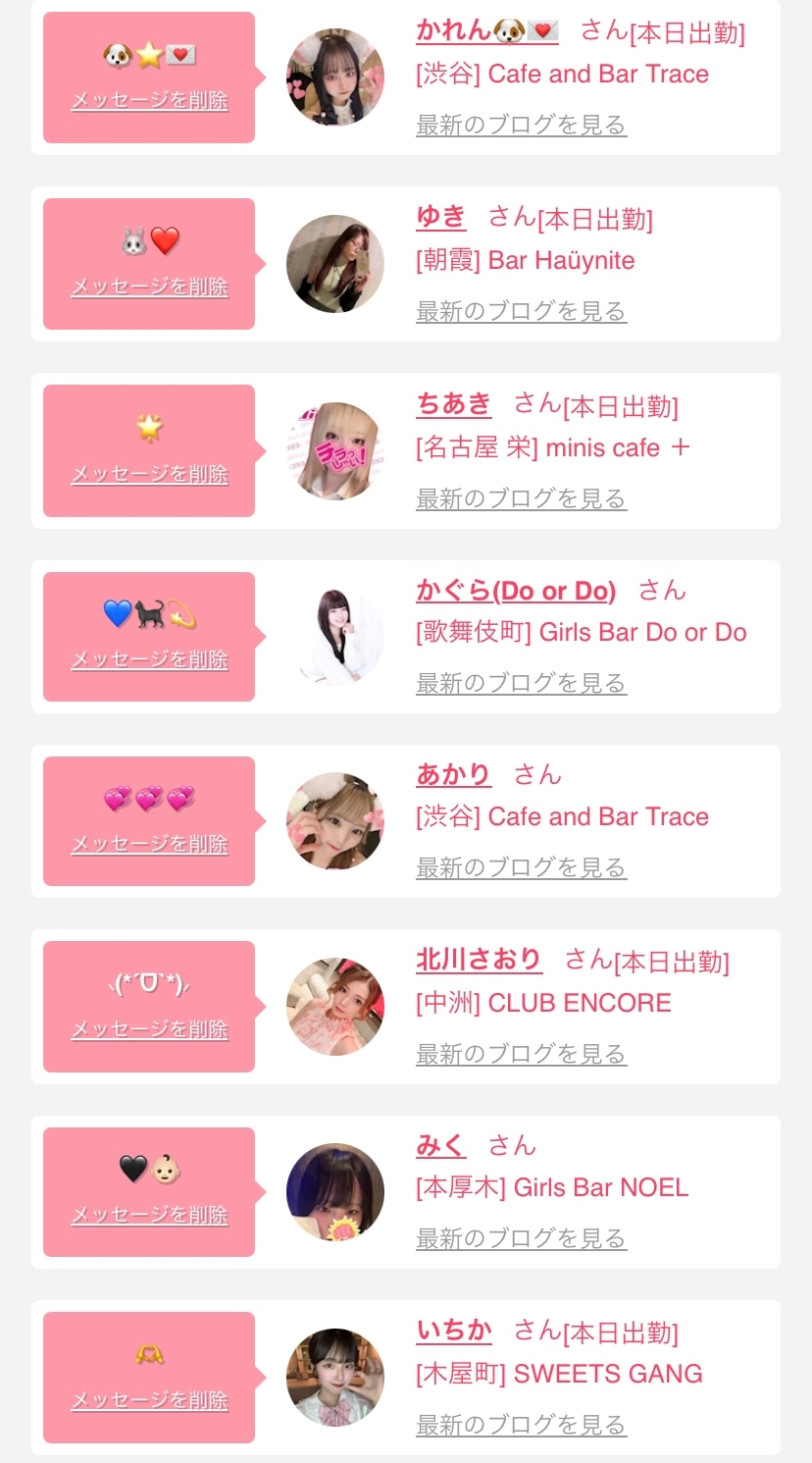Open かぐら(Do or Do) profile link
812x1463 pixels.
coord(516,591)
